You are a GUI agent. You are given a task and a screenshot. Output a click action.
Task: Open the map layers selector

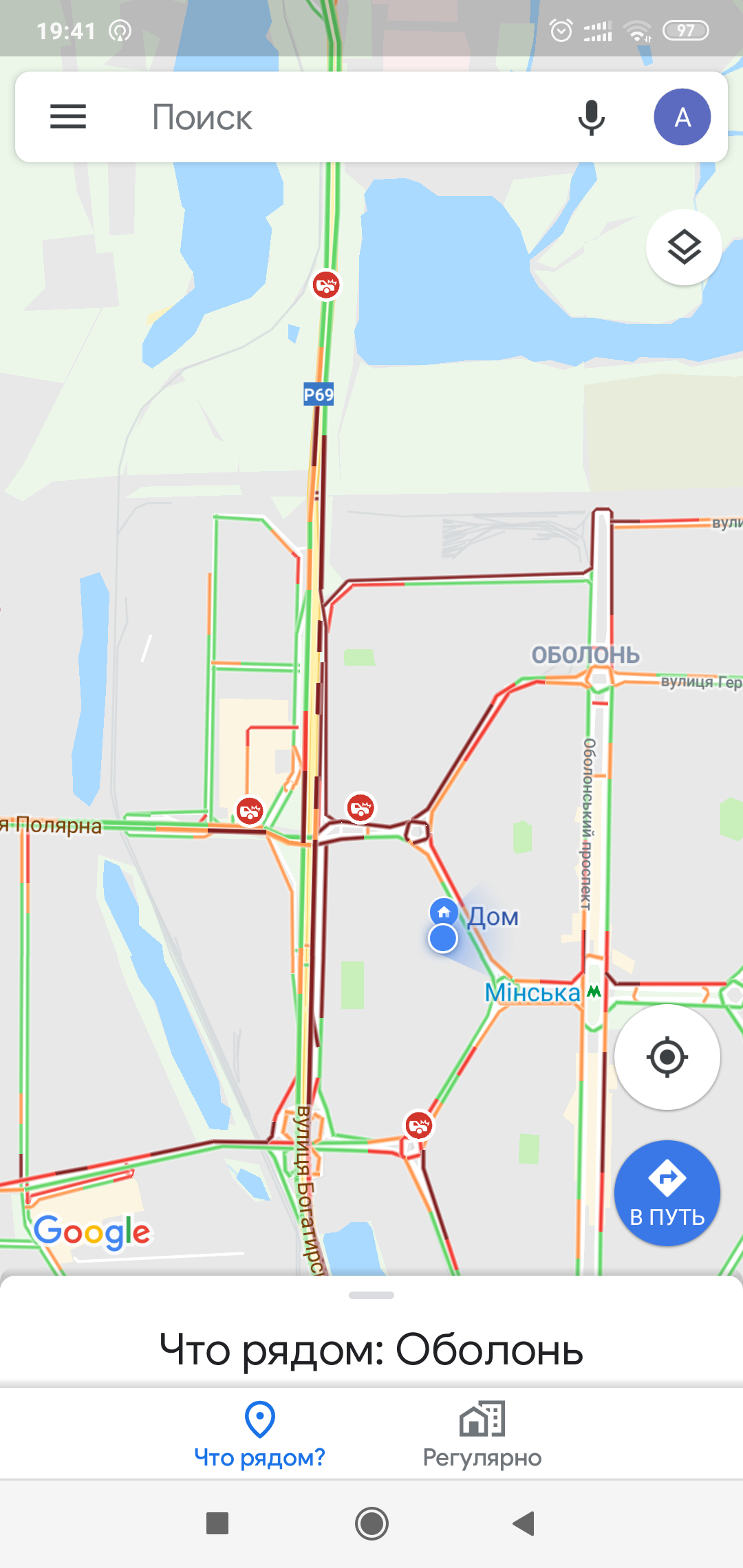click(684, 247)
